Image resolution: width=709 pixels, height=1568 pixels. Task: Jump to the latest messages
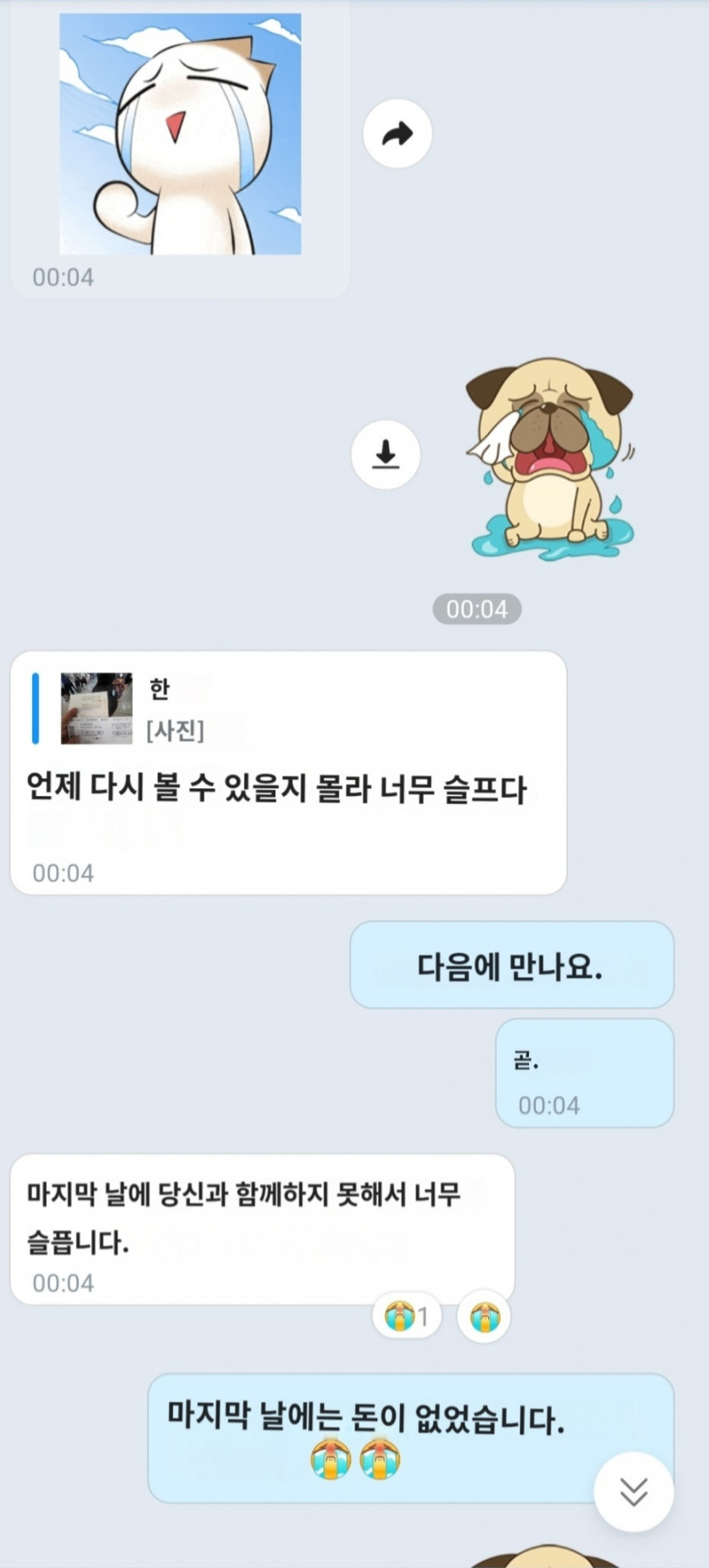click(633, 1491)
